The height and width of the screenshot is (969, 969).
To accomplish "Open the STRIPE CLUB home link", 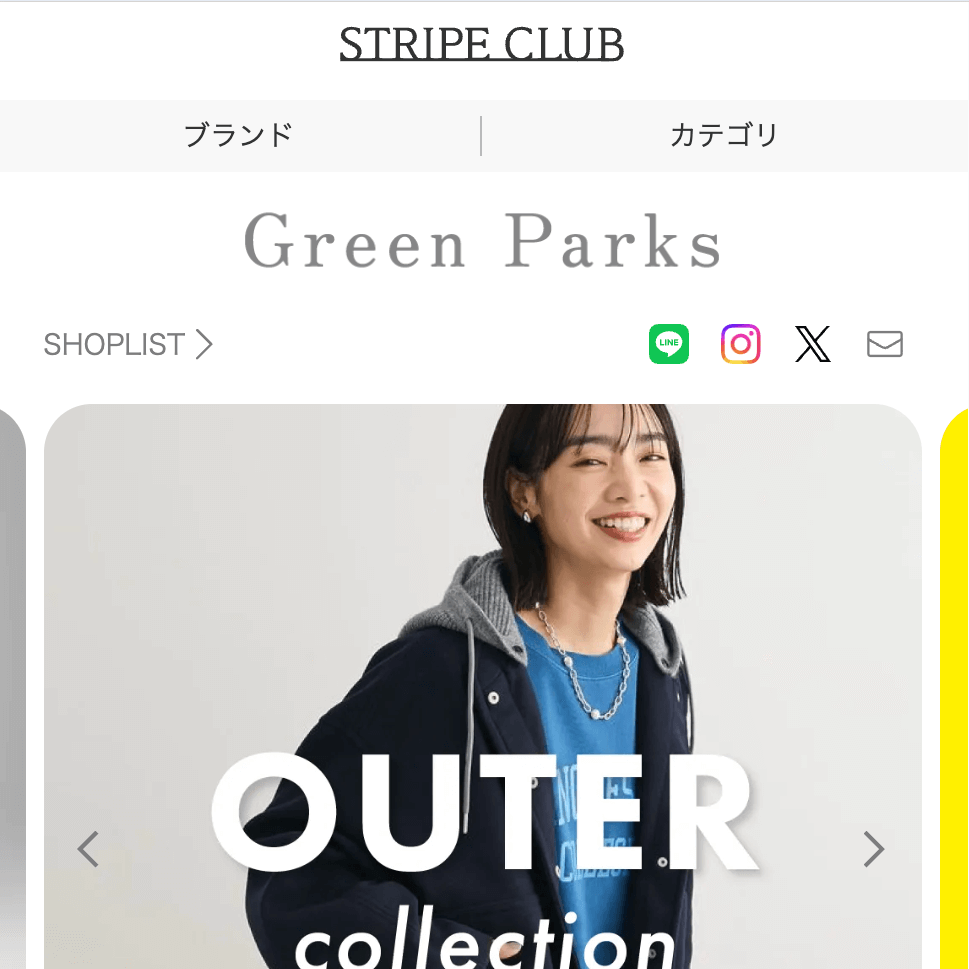I will 481,45.
